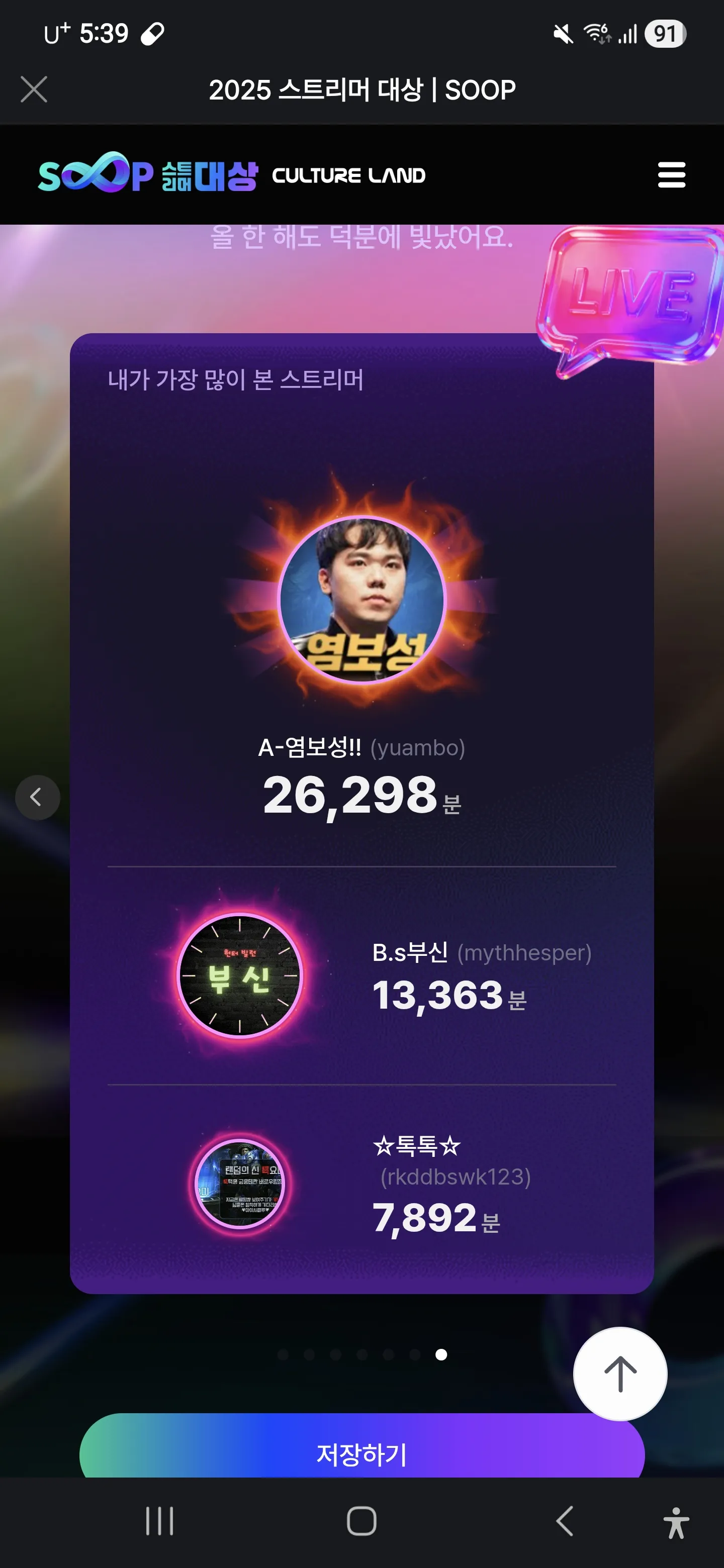Viewport: 724px width, 1568px height.
Task: Open recent apps from navigation bar
Action: click(159, 1521)
